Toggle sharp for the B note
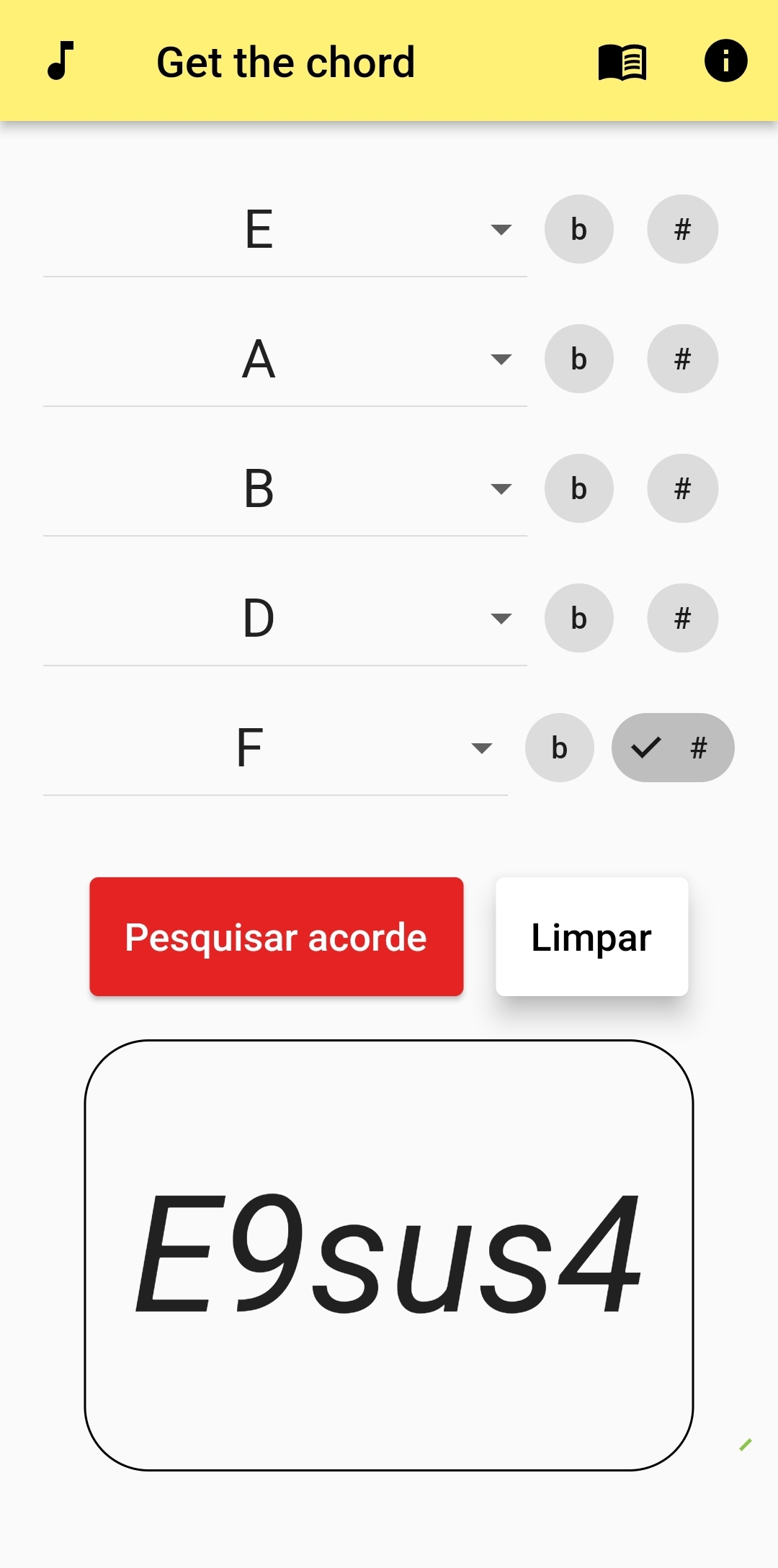This screenshot has height=1568, width=778. [682, 489]
